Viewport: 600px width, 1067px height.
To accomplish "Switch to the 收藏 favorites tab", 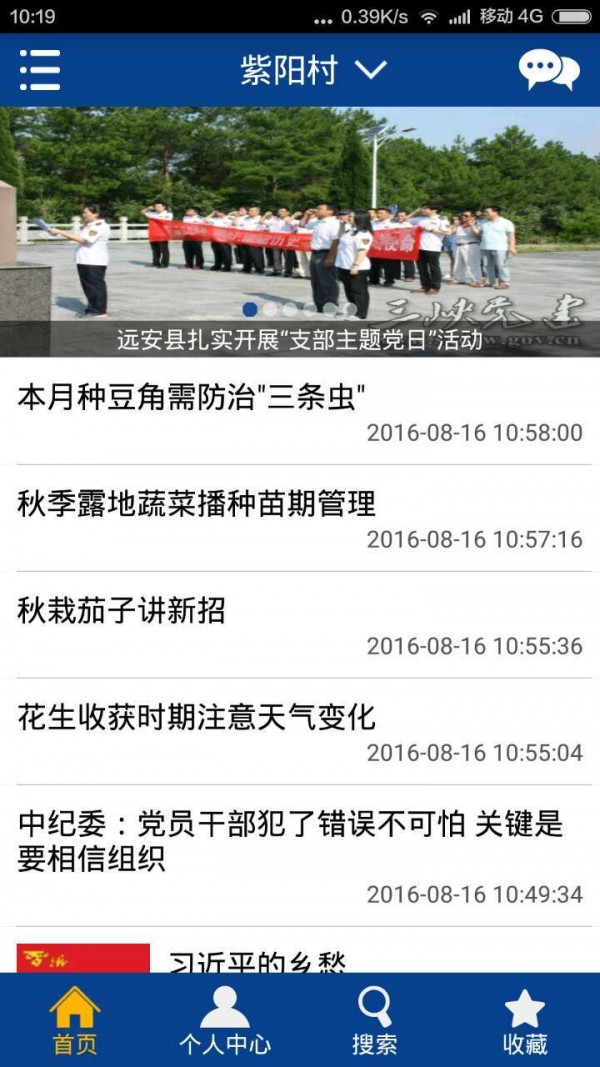I will point(525,1020).
